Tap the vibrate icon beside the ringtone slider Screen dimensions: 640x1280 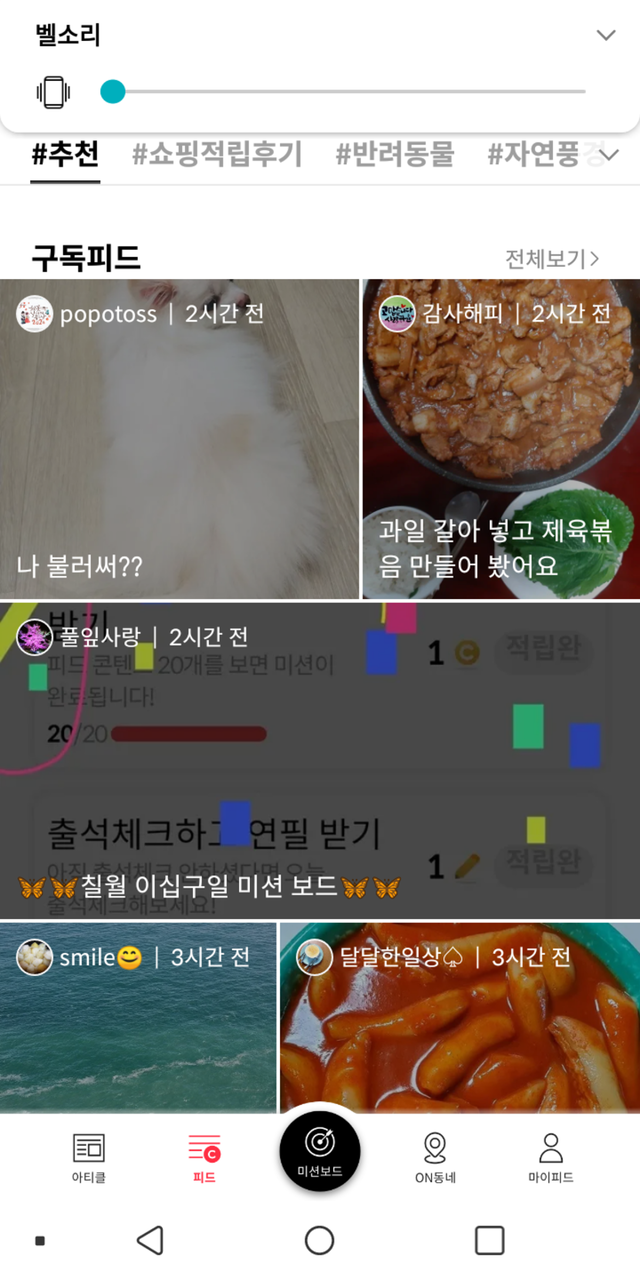(x=53, y=92)
